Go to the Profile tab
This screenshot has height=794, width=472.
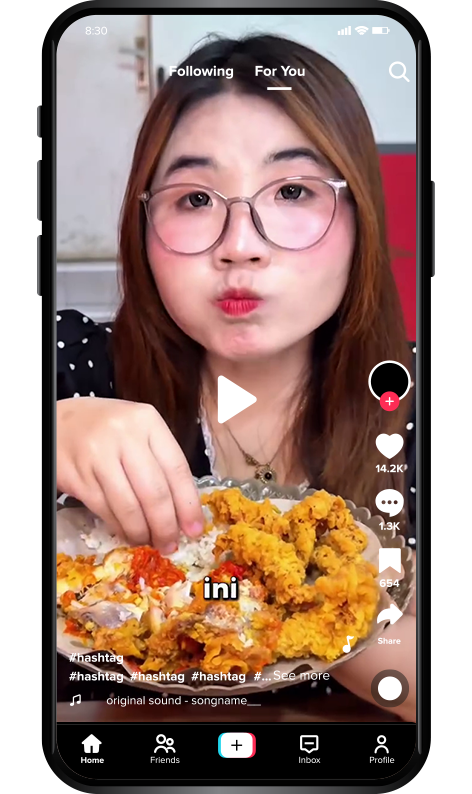point(381,749)
